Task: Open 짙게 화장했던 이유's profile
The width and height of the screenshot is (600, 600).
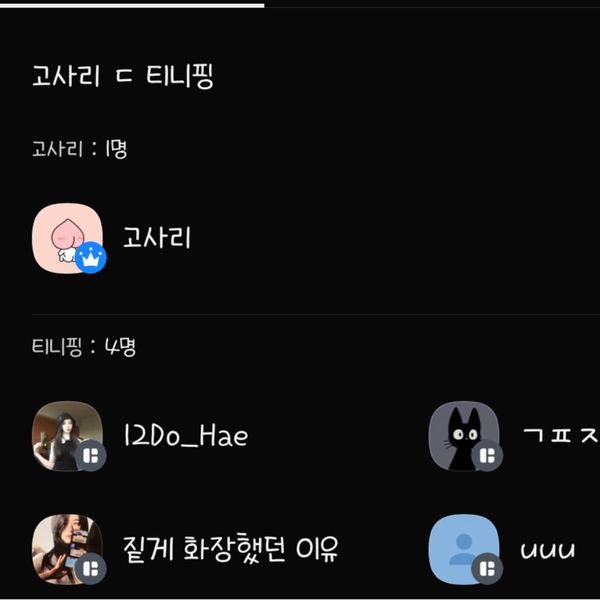Action: click(x=67, y=549)
